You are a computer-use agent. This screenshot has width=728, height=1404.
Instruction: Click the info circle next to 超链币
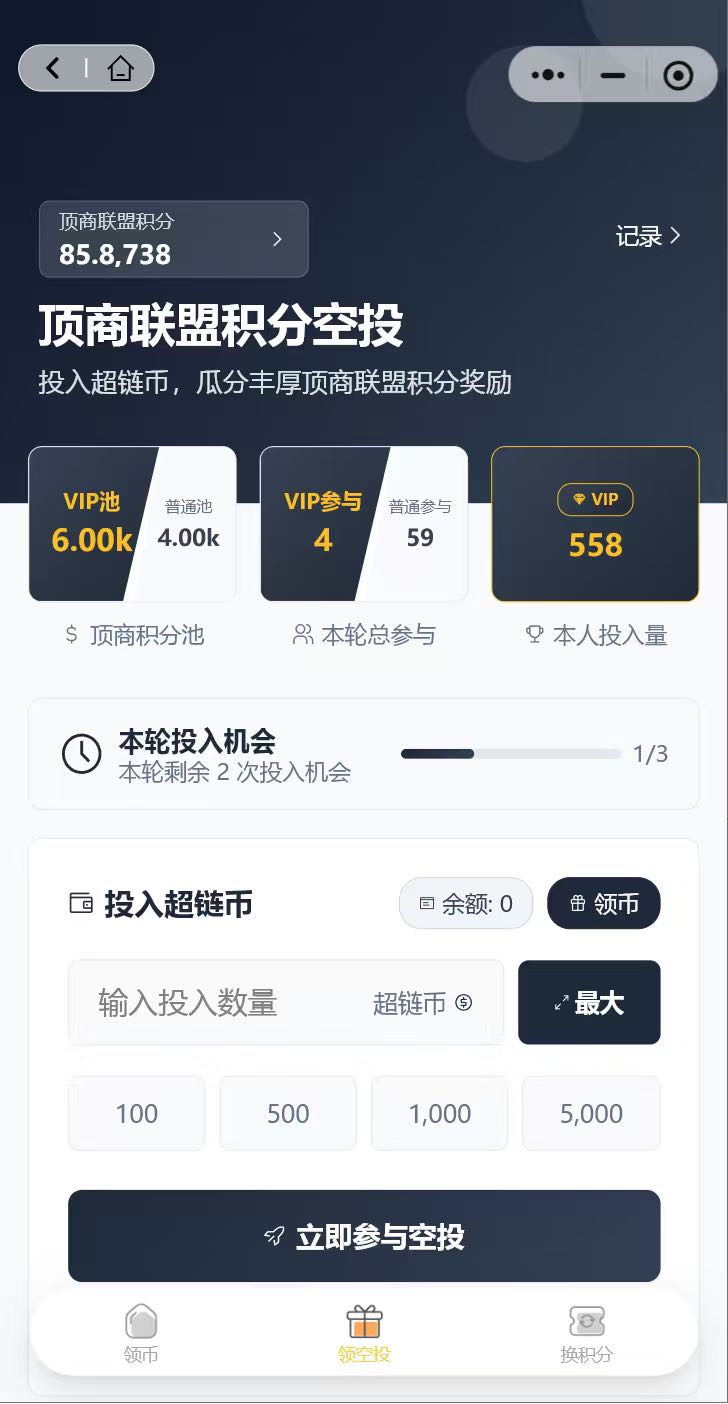pyautogui.click(x=462, y=1004)
